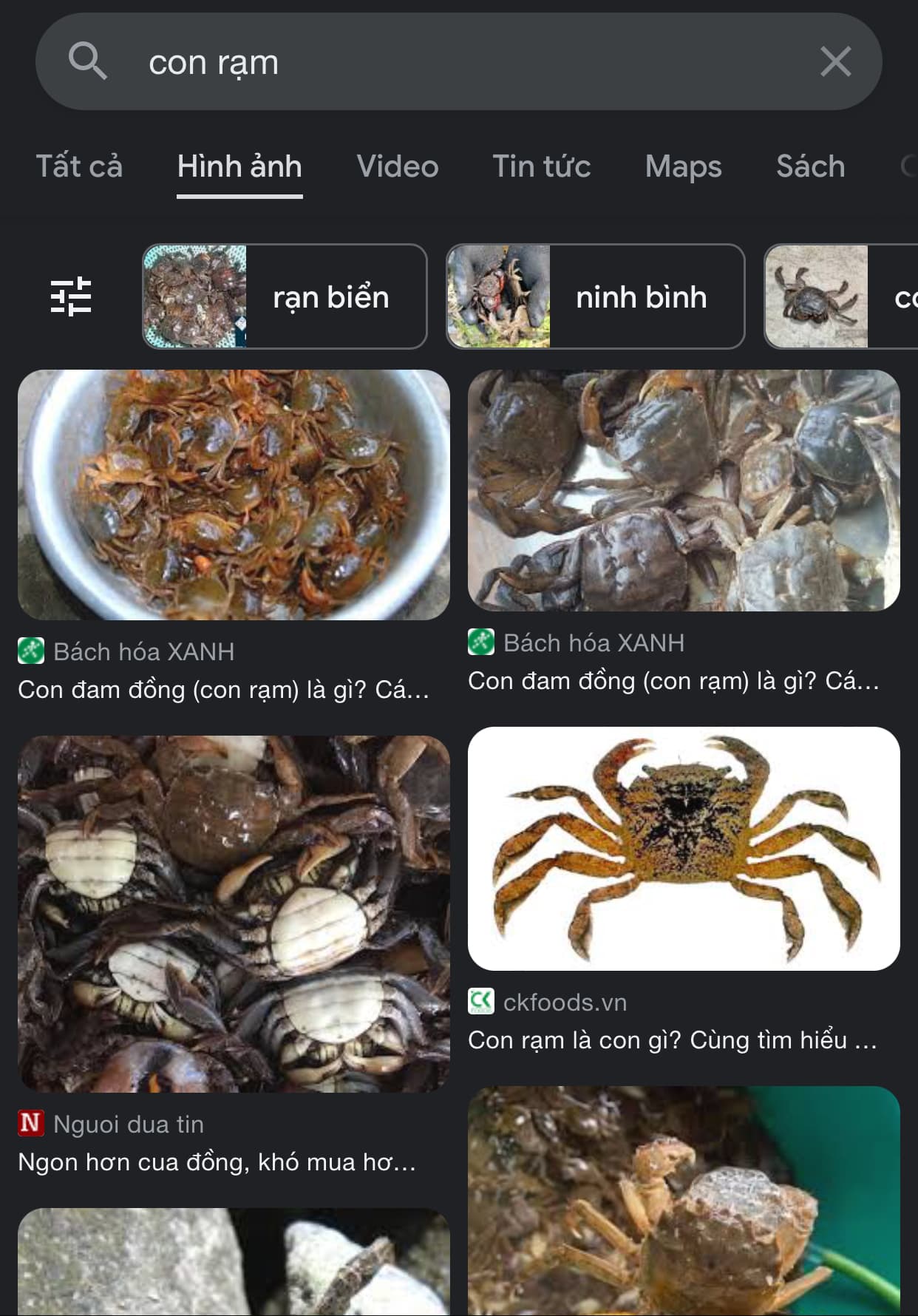
Task: Open Bách hóa XANH image of crabs in bowl
Action: click(234, 494)
